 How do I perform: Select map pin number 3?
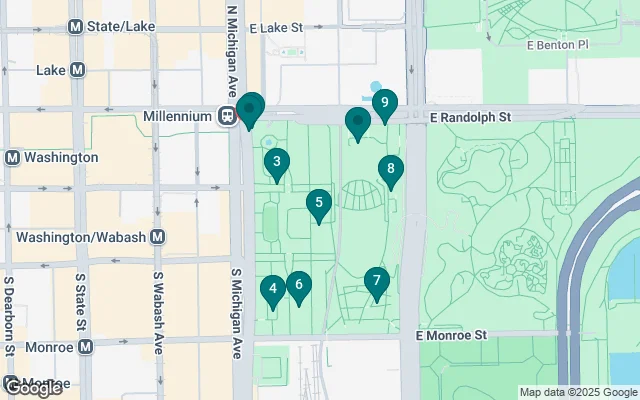tap(276, 163)
